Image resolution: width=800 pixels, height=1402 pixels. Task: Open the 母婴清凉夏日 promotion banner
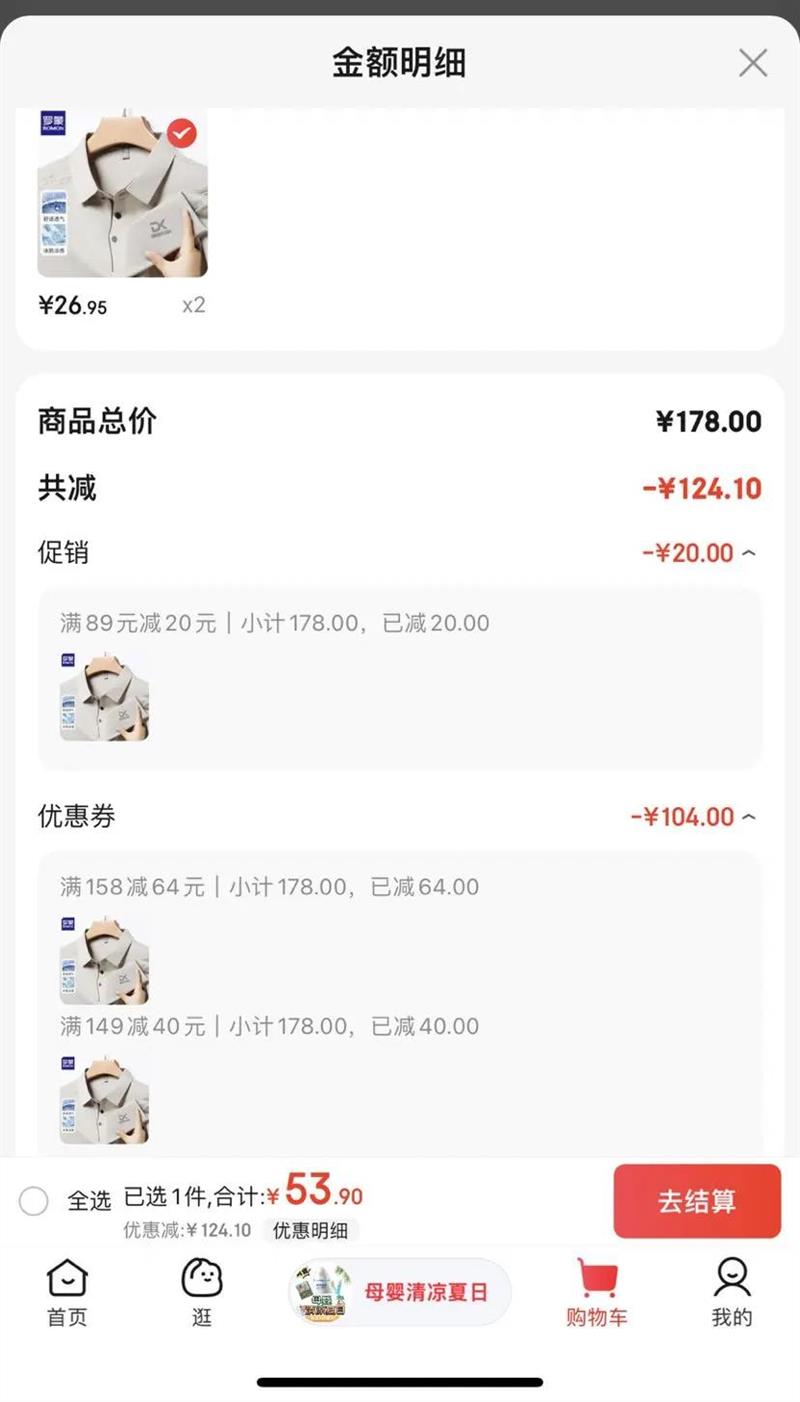[400, 1292]
